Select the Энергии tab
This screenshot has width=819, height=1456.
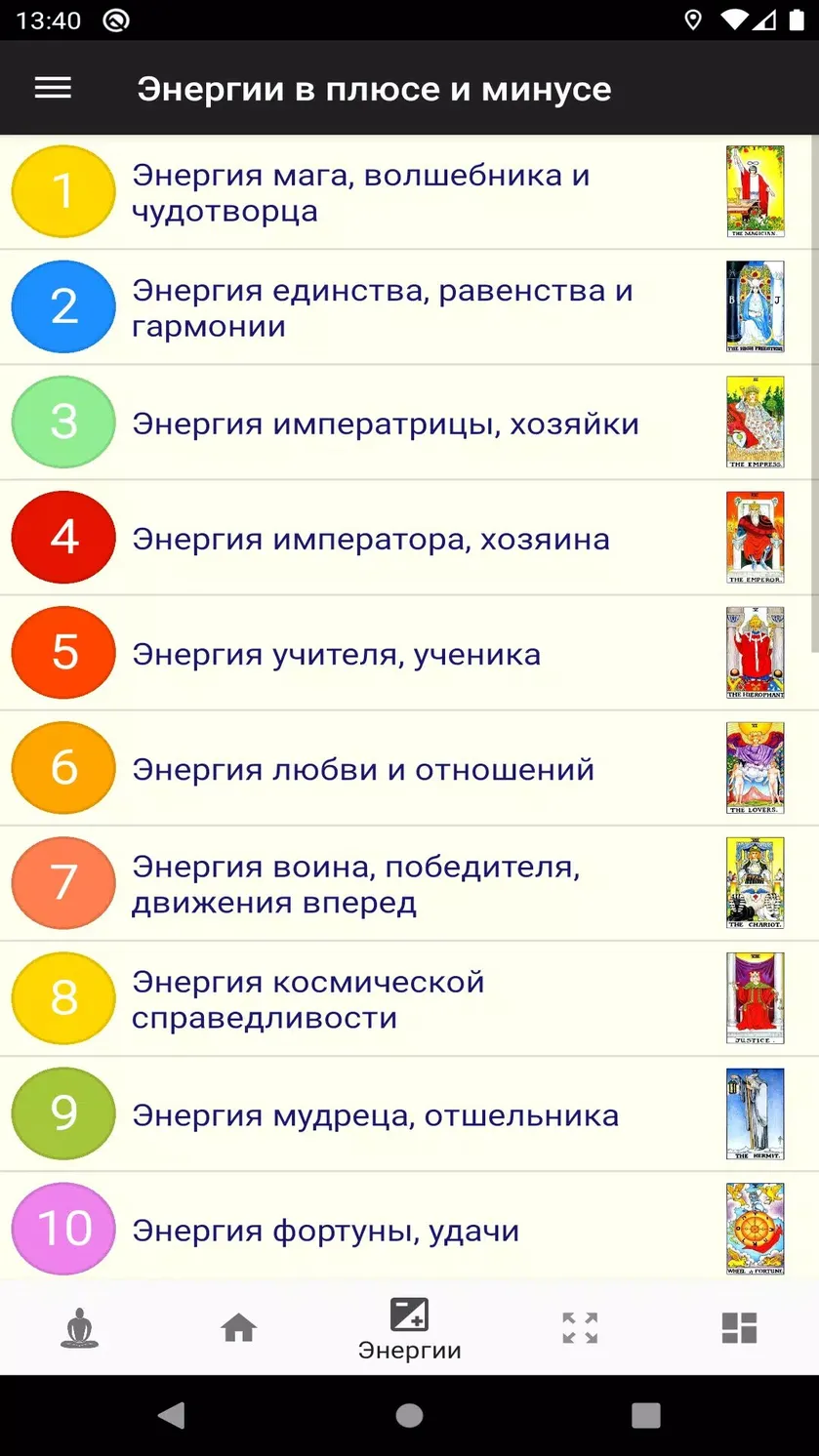click(409, 1329)
